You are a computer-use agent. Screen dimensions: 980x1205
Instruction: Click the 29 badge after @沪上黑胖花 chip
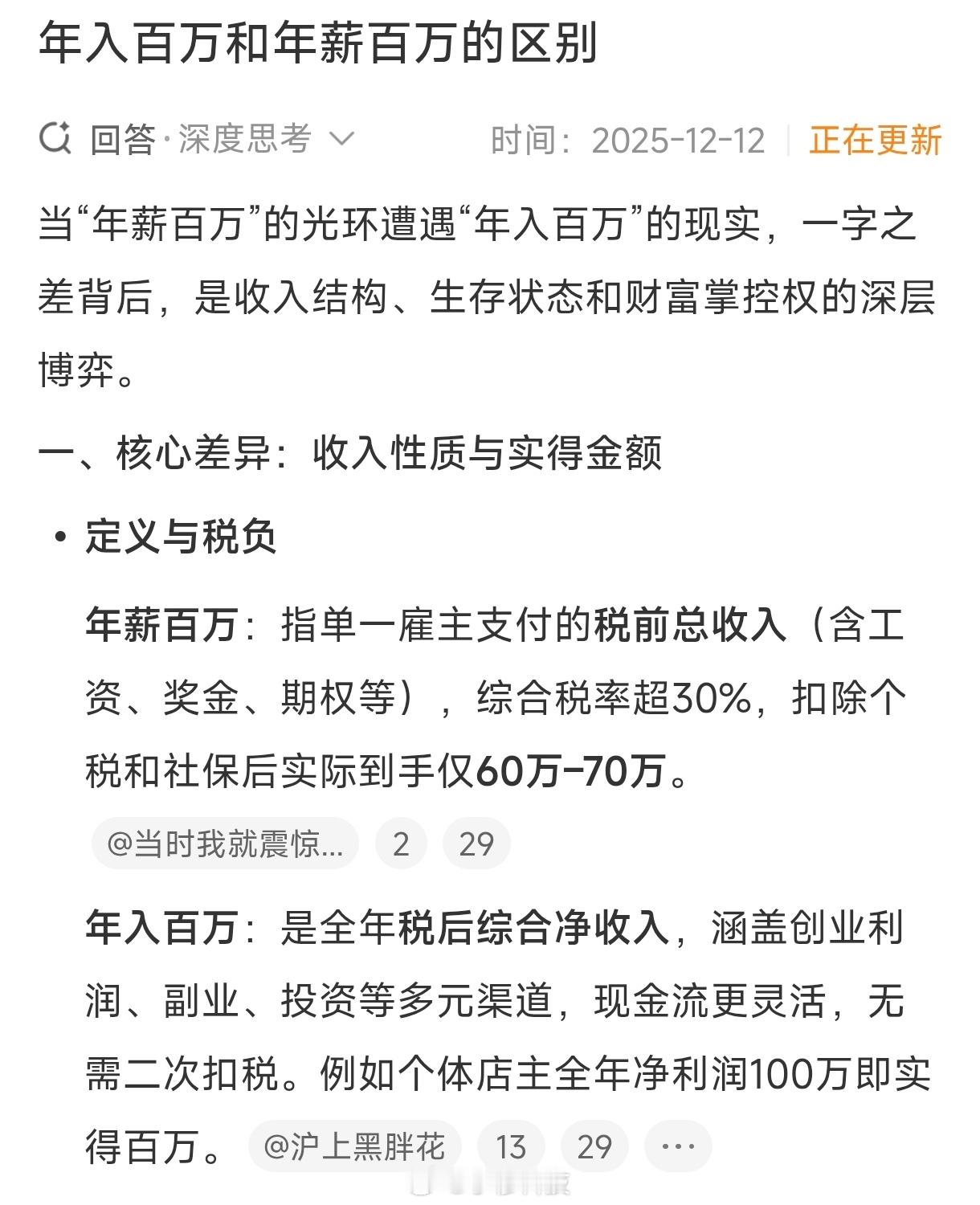click(593, 1145)
